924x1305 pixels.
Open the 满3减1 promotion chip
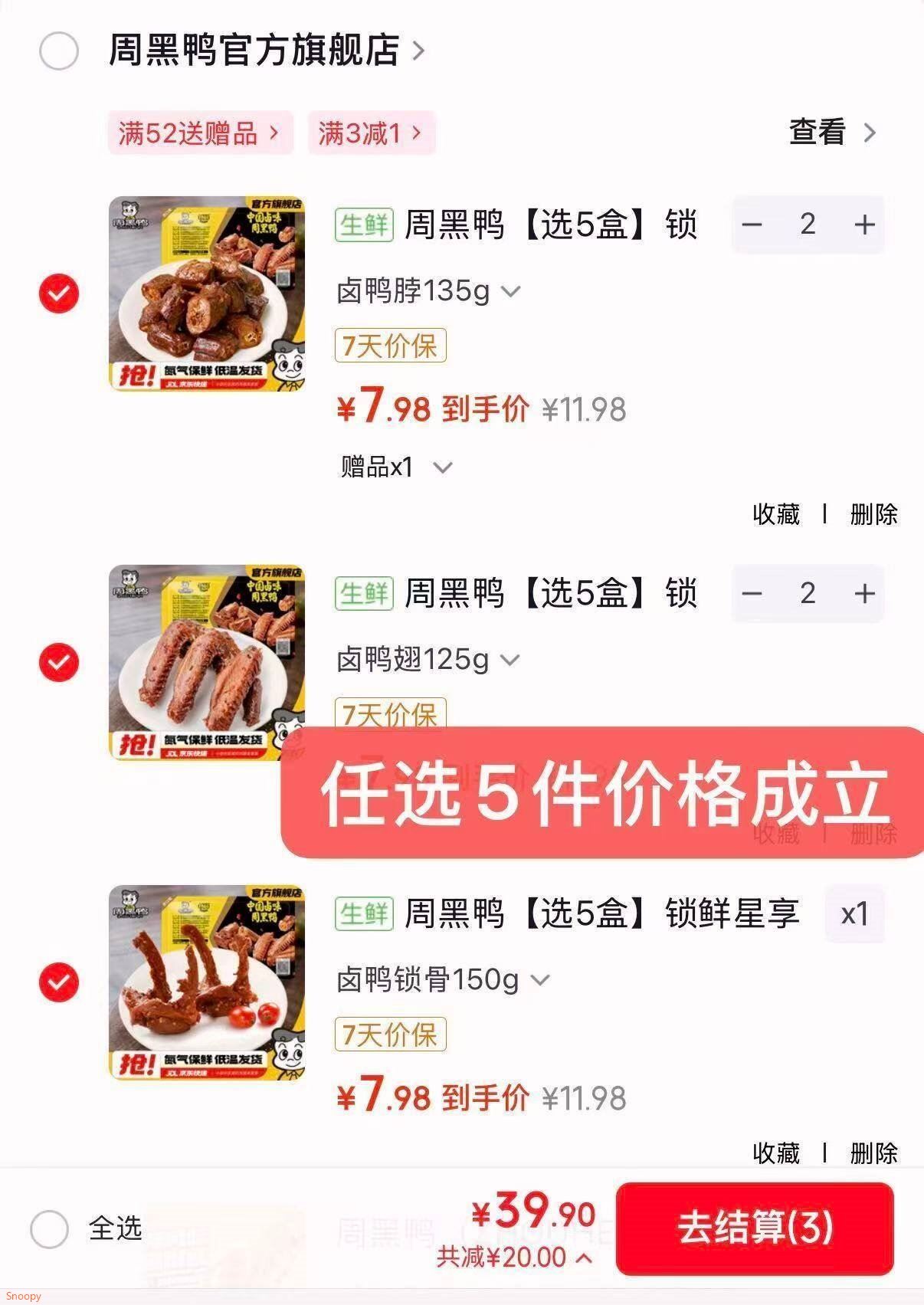pos(371,133)
